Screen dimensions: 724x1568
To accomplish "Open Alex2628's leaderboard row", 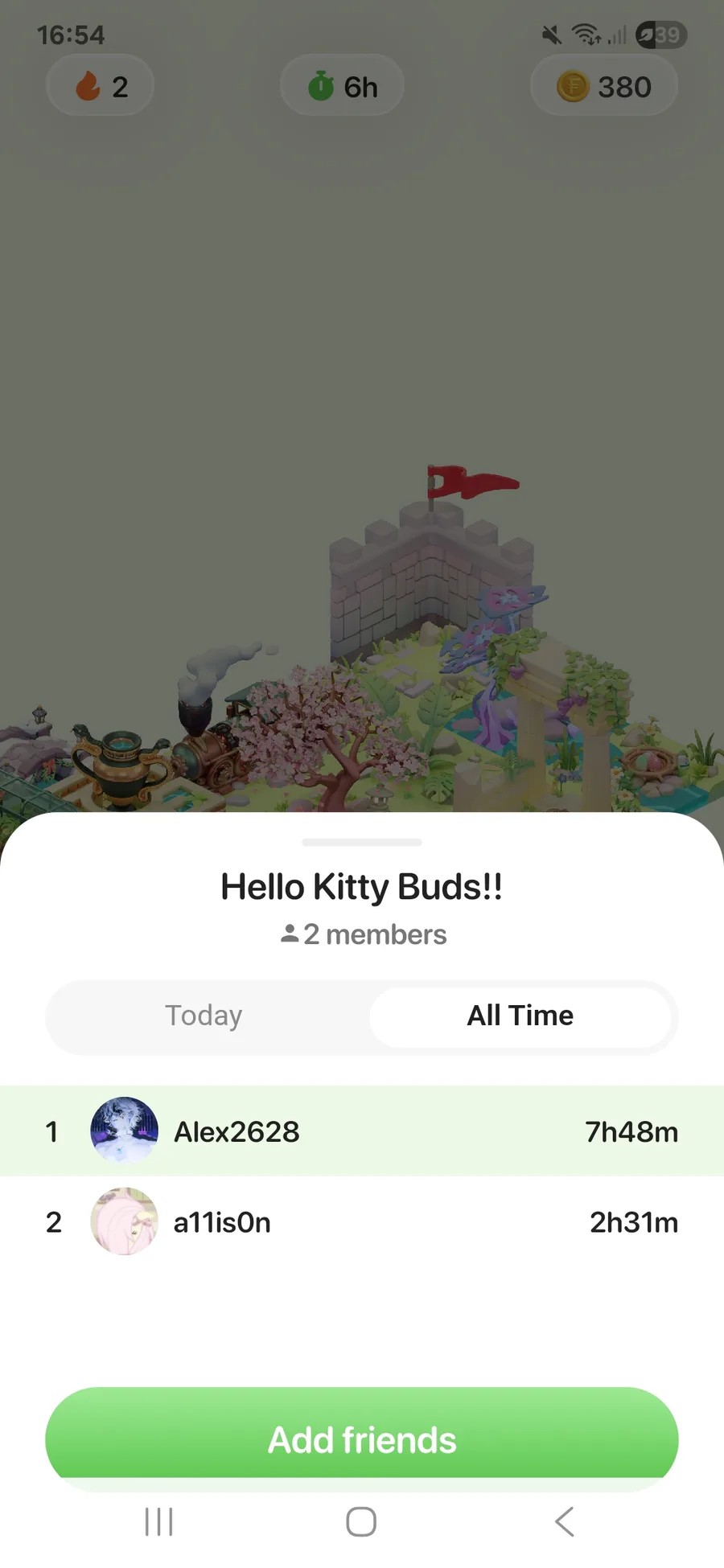I will pos(362,1131).
